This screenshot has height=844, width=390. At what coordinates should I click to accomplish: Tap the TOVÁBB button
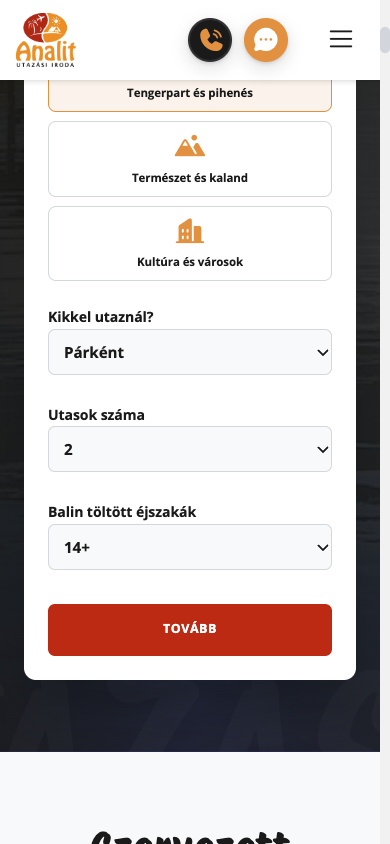tap(190, 630)
